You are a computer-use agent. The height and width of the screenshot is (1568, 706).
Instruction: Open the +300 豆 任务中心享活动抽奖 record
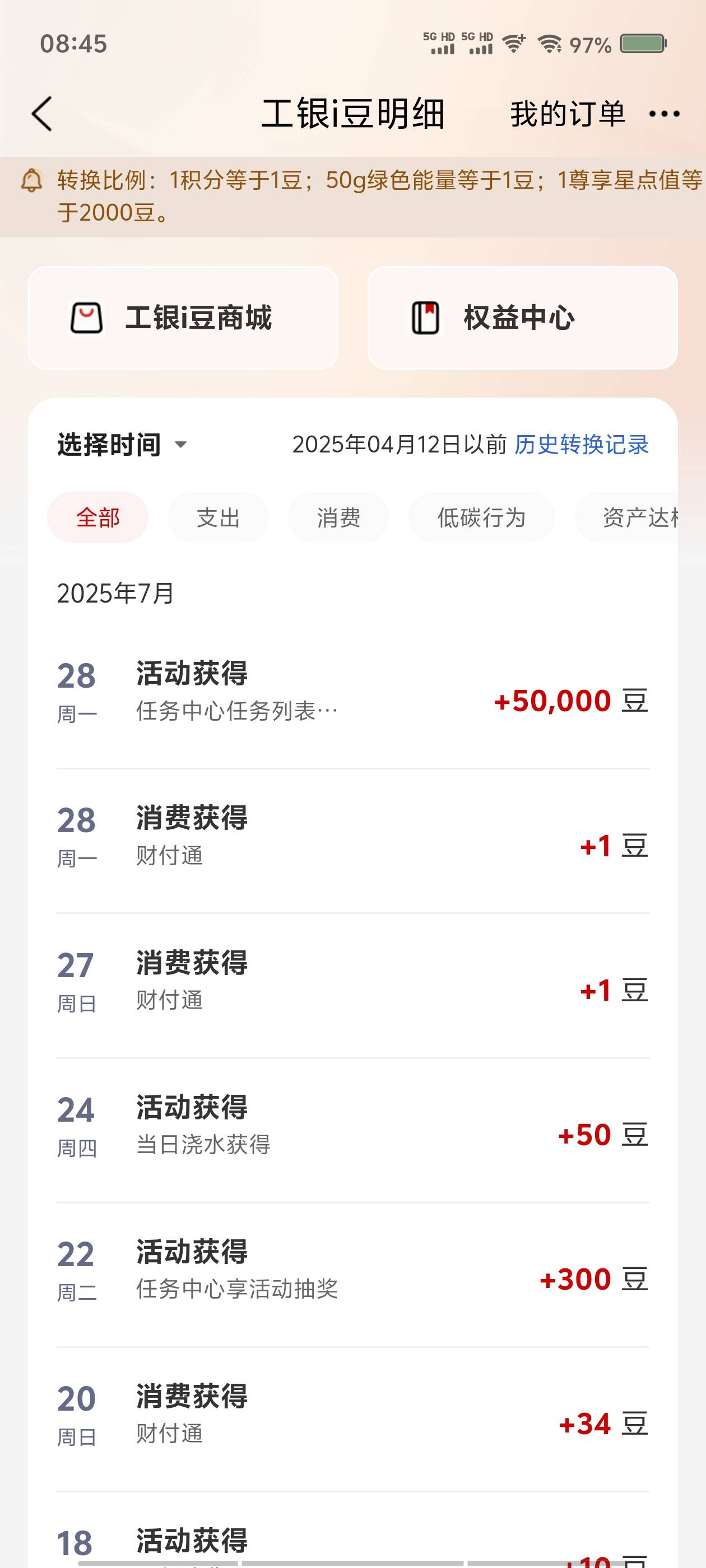[352, 1275]
